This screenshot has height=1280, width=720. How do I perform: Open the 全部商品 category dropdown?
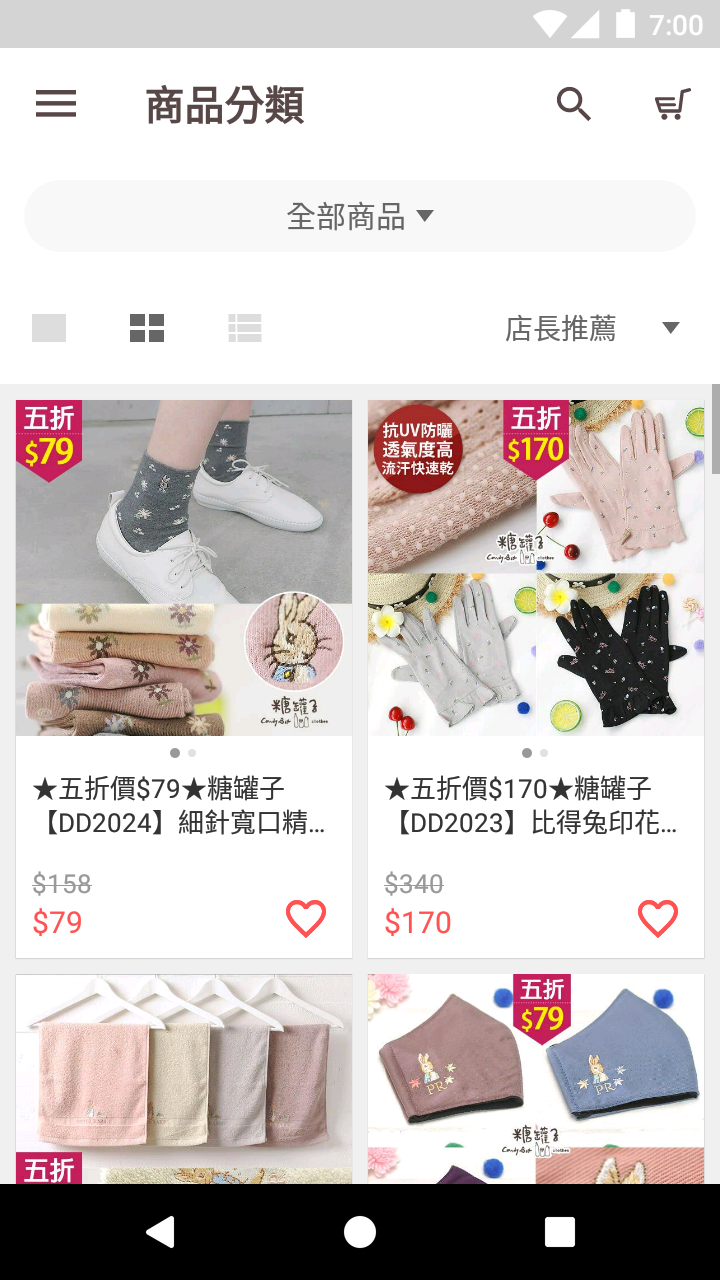pyautogui.click(x=359, y=215)
